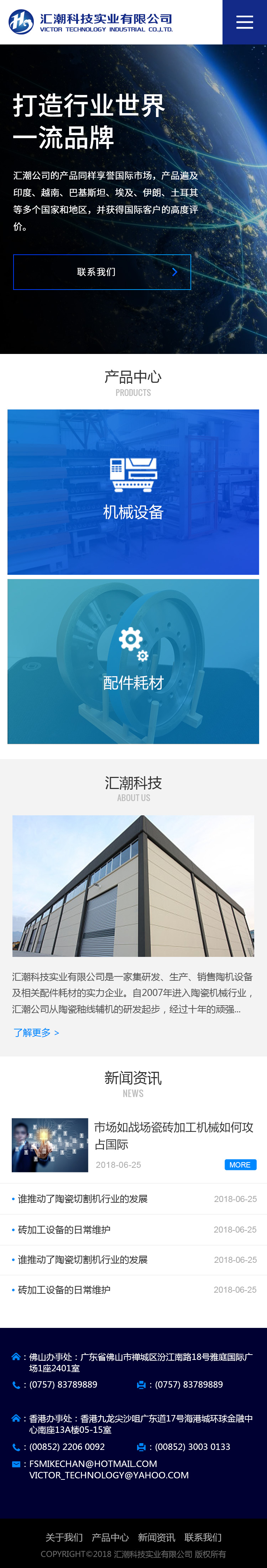Open the 机械设备 product category
Screen dimensions: 267x1568
[x=133, y=492]
